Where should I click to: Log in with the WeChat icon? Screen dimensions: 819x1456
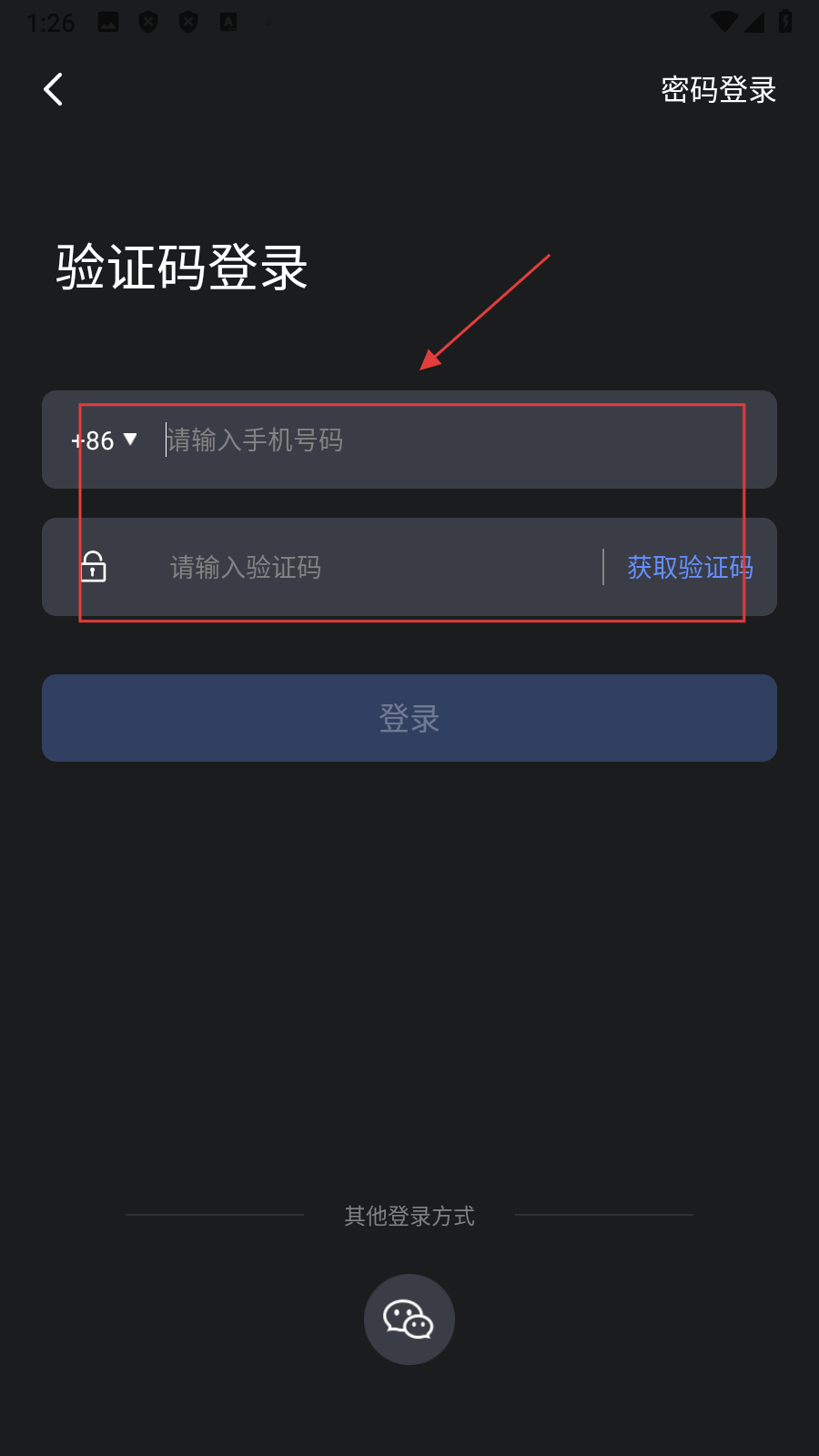click(409, 1319)
